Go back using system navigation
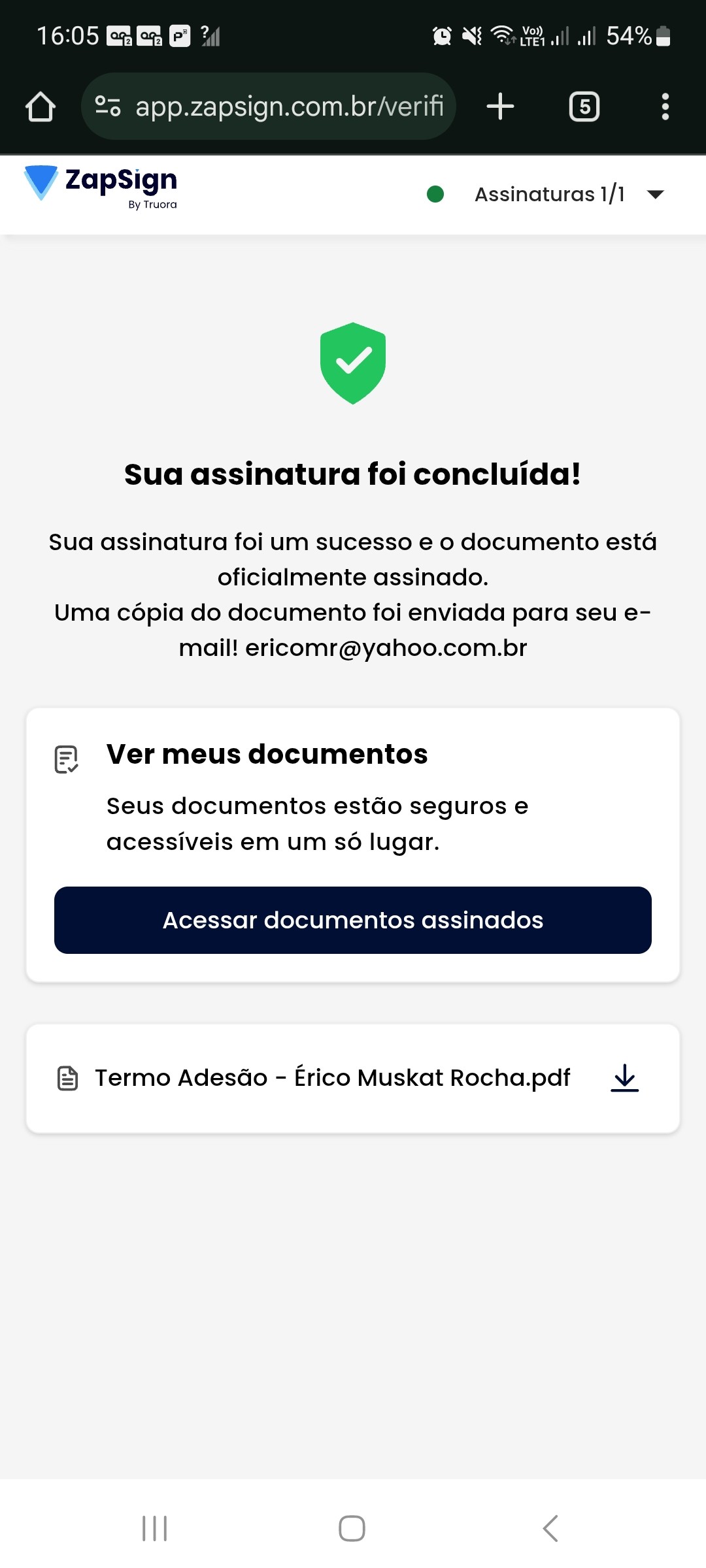The width and height of the screenshot is (706, 1568). coord(550,1529)
